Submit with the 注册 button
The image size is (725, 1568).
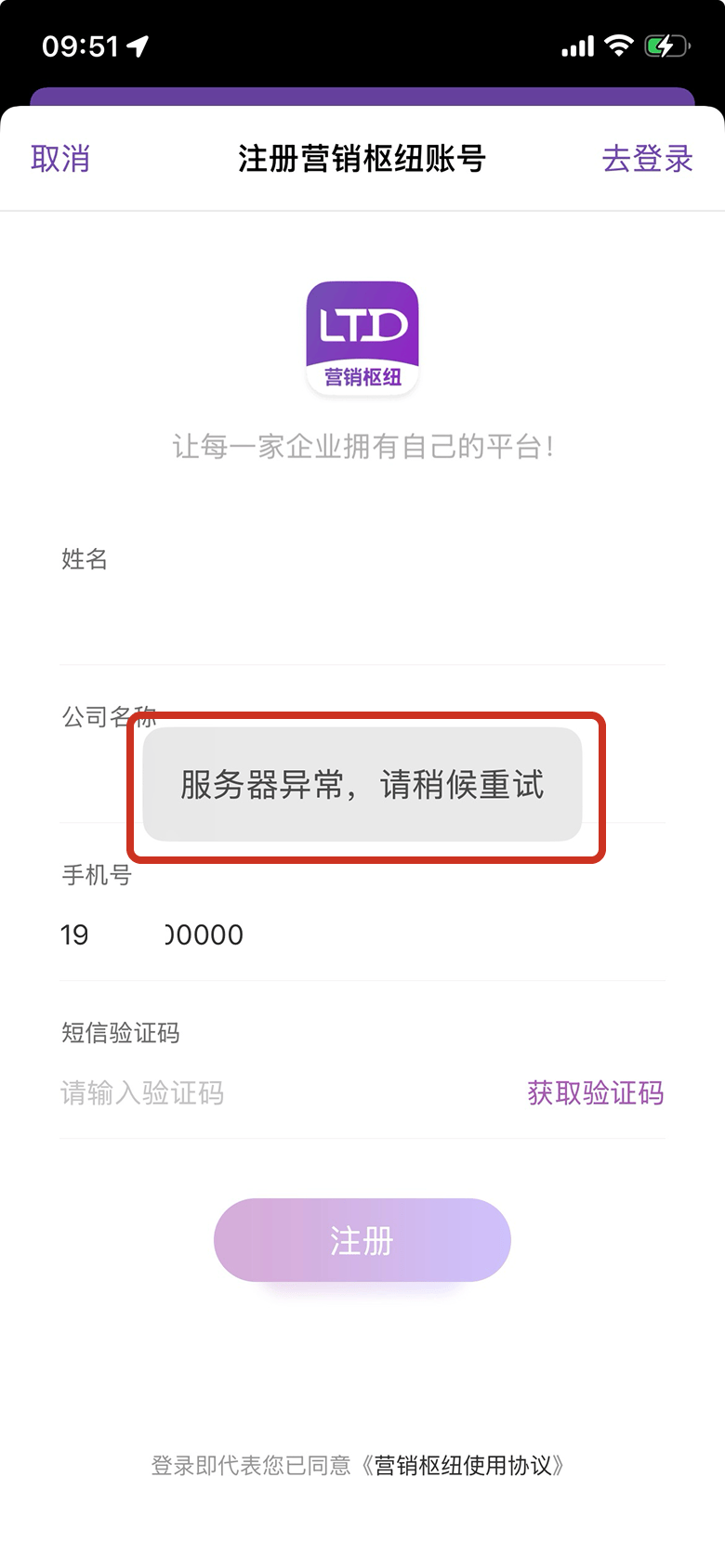point(362,1240)
